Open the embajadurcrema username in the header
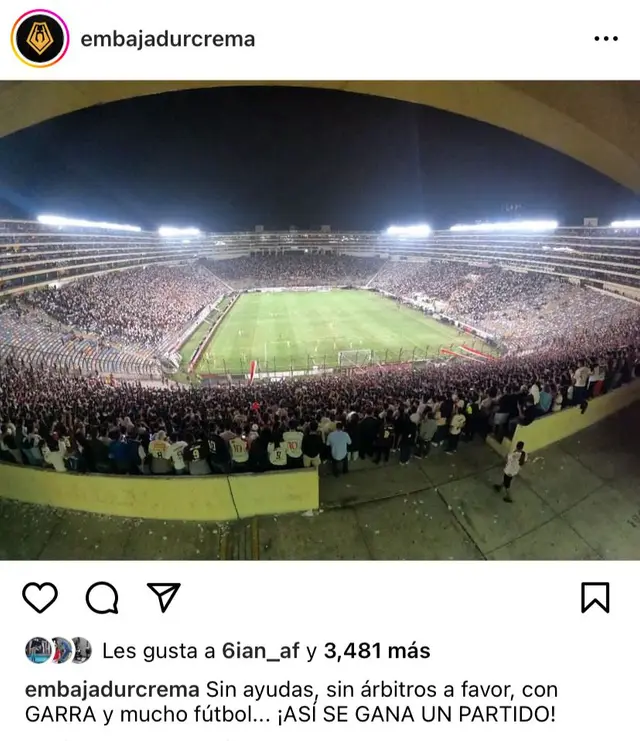Viewport: 640px width, 741px height. (x=167, y=39)
